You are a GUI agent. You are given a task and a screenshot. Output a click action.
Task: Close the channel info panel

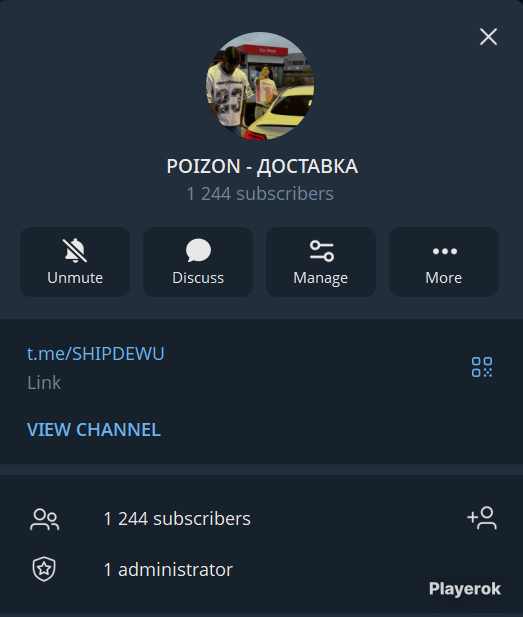[x=488, y=37]
